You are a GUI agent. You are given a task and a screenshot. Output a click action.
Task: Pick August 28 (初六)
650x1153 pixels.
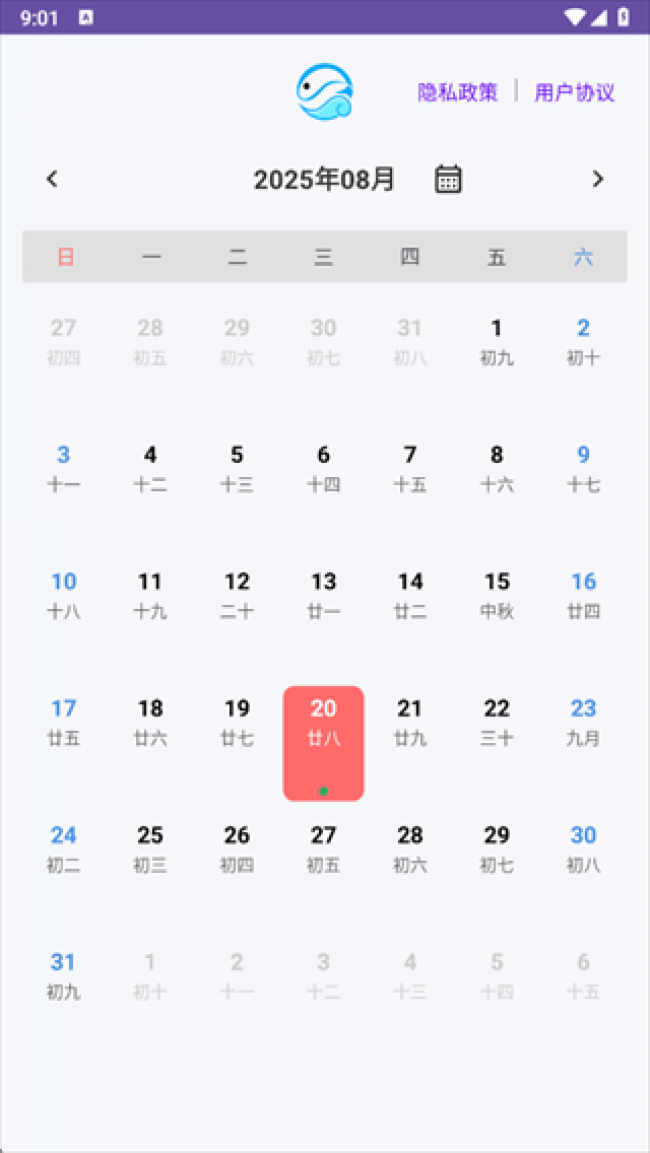(x=410, y=848)
